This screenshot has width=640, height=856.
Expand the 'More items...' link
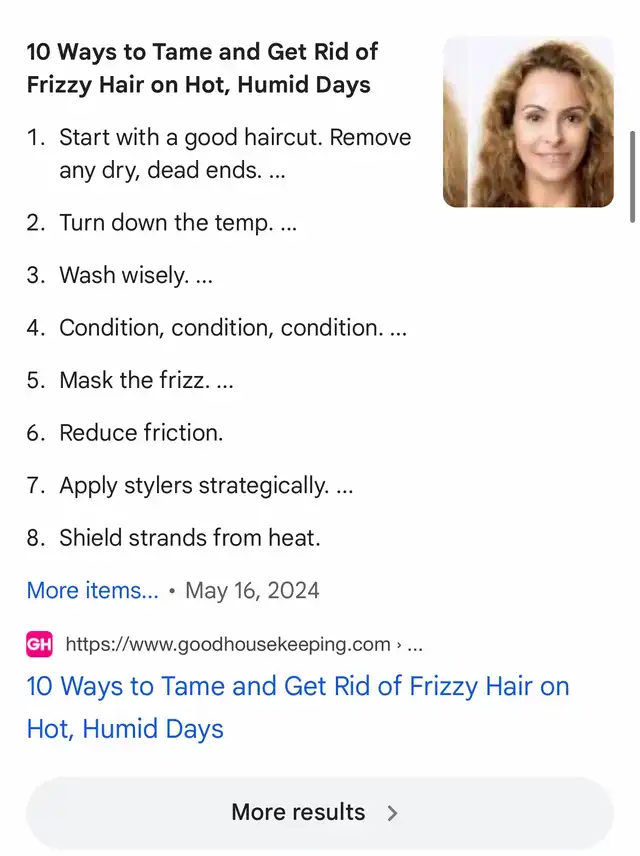coord(92,590)
